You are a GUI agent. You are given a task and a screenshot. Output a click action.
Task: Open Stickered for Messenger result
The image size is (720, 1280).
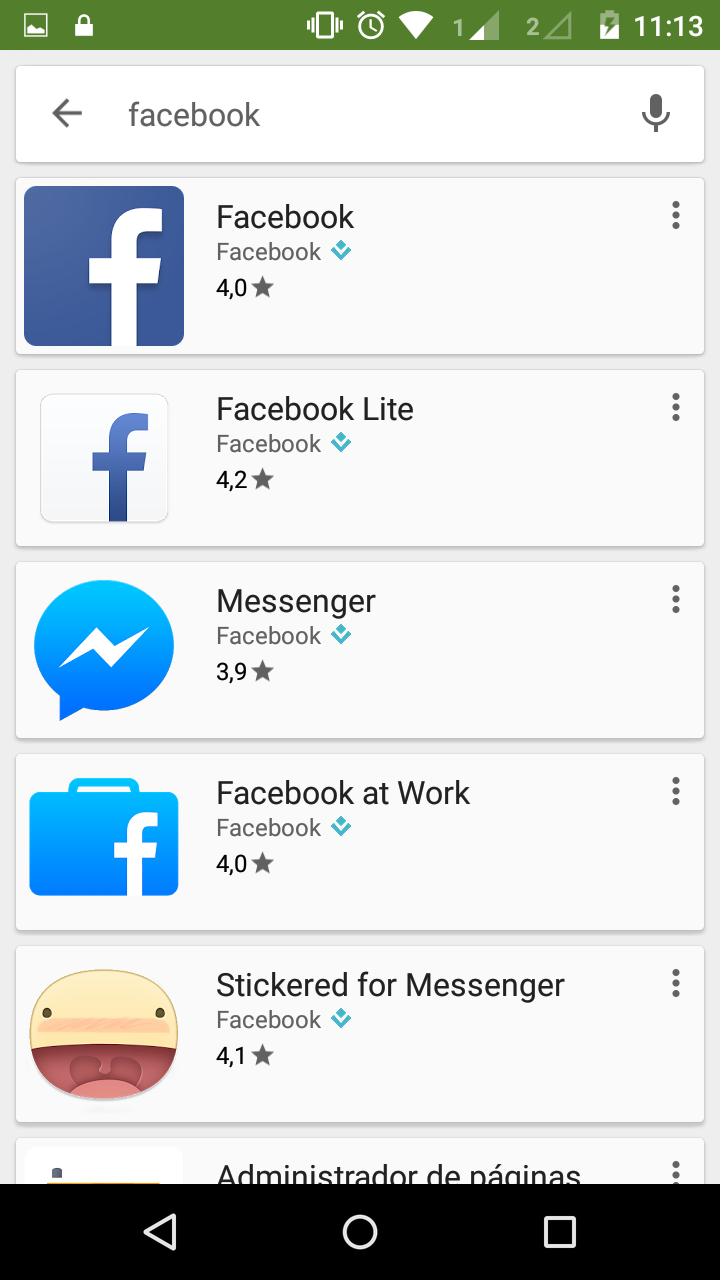pos(360,1034)
